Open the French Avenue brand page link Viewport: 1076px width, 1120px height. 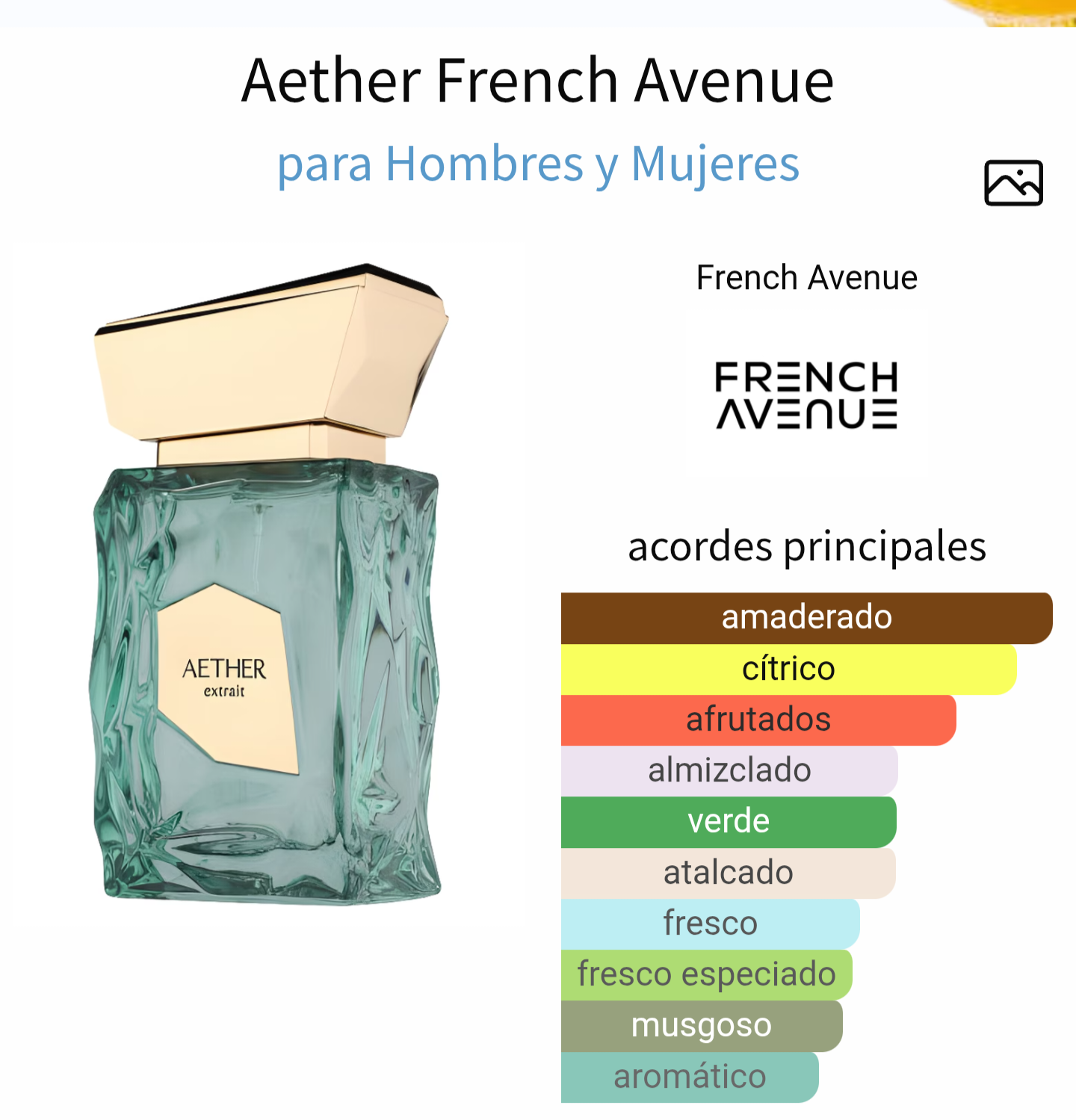[x=806, y=278]
